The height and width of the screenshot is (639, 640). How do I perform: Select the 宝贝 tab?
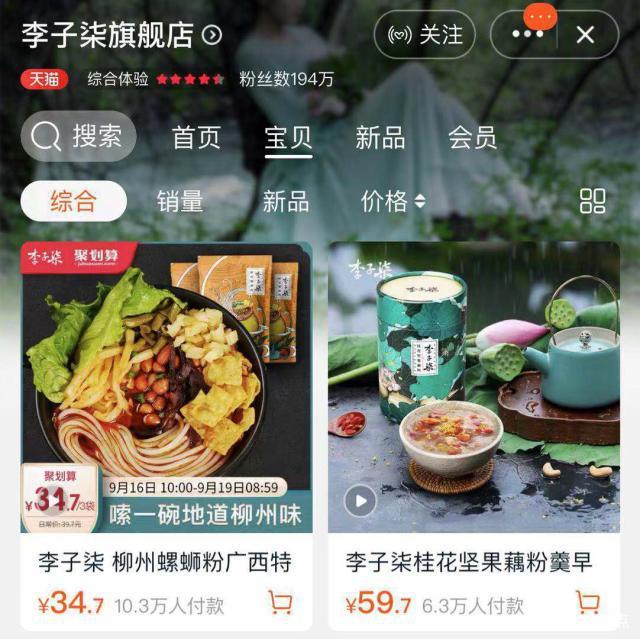click(288, 137)
